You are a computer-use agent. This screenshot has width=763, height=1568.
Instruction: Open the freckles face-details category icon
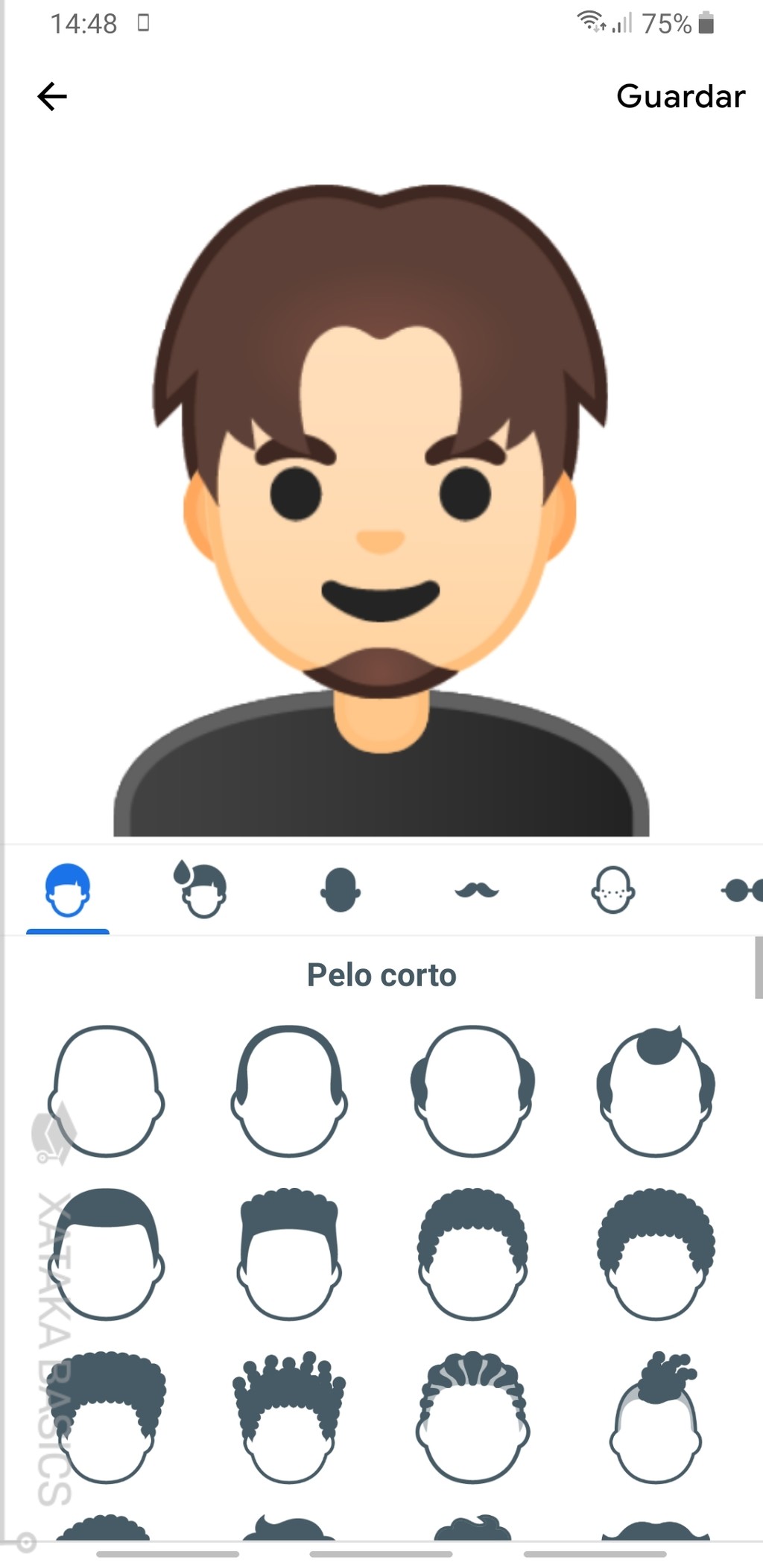tap(611, 889)
